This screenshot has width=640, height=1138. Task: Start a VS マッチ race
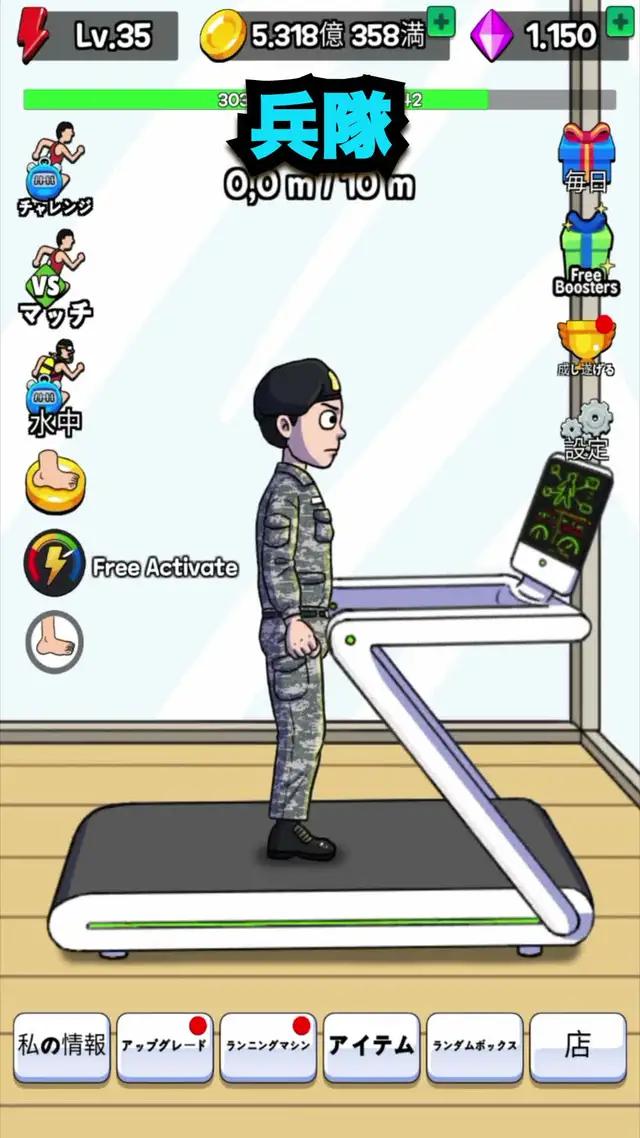(55, 276)
